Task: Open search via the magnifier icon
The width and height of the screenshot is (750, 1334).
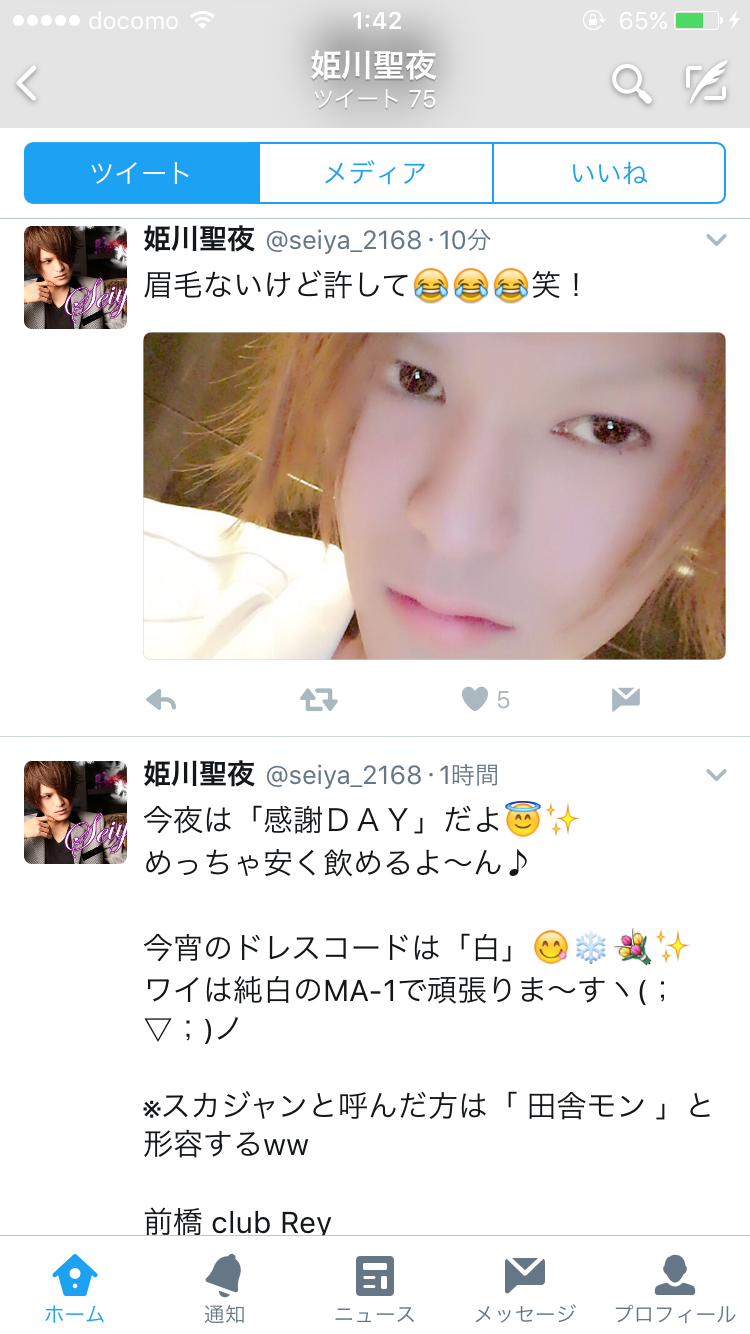Action: pos(631,84)
